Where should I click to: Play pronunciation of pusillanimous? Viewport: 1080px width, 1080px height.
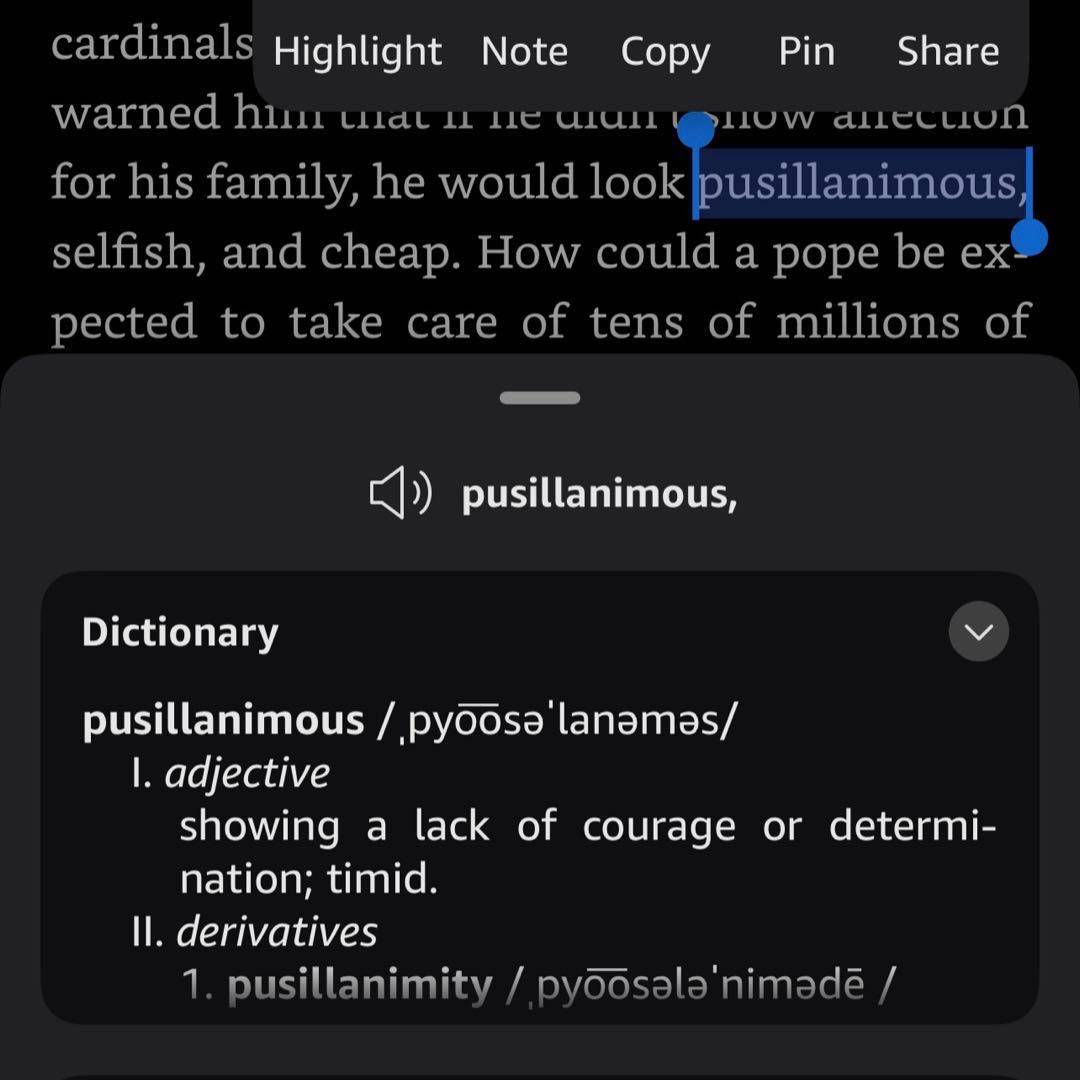400,494
